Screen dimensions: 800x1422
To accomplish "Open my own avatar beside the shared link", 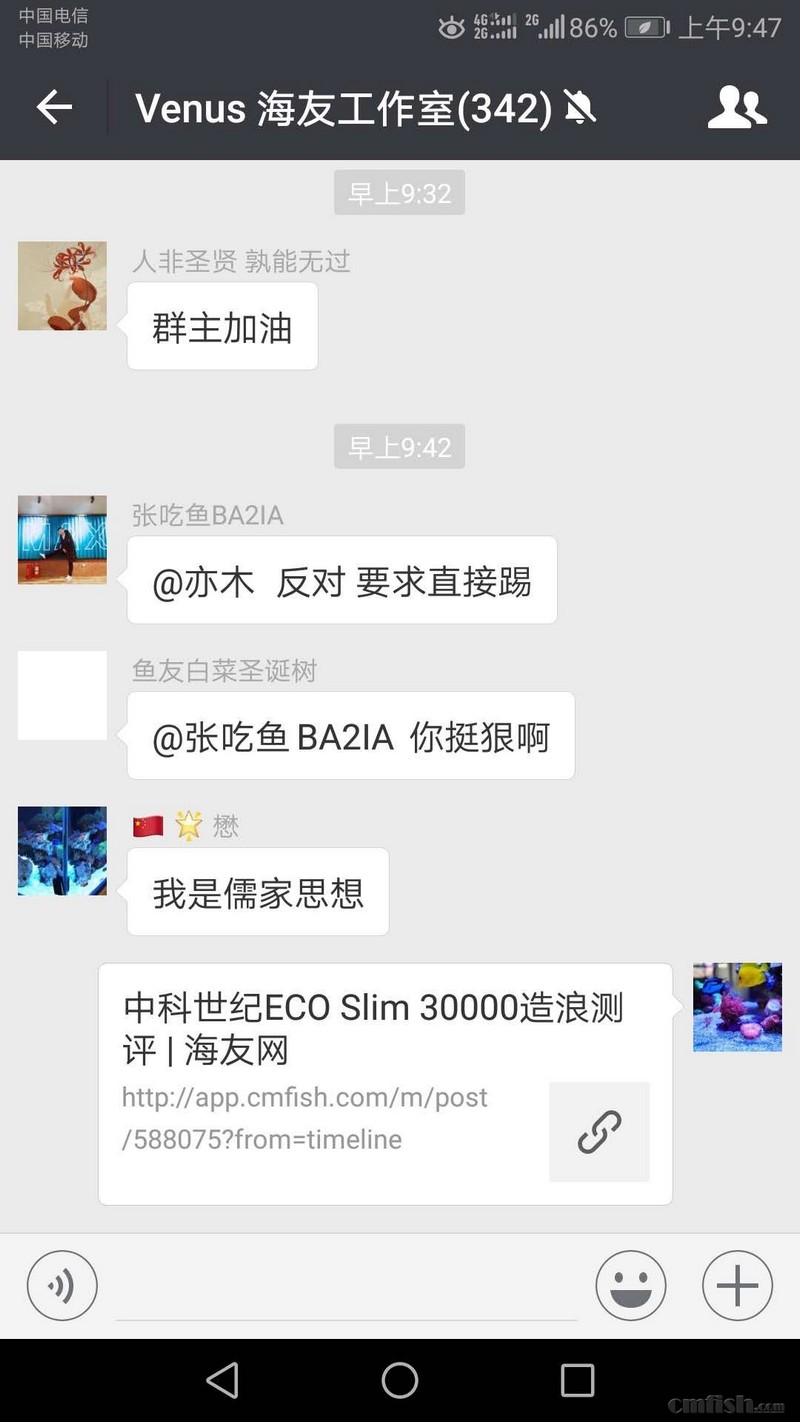I will point(737,1007).
